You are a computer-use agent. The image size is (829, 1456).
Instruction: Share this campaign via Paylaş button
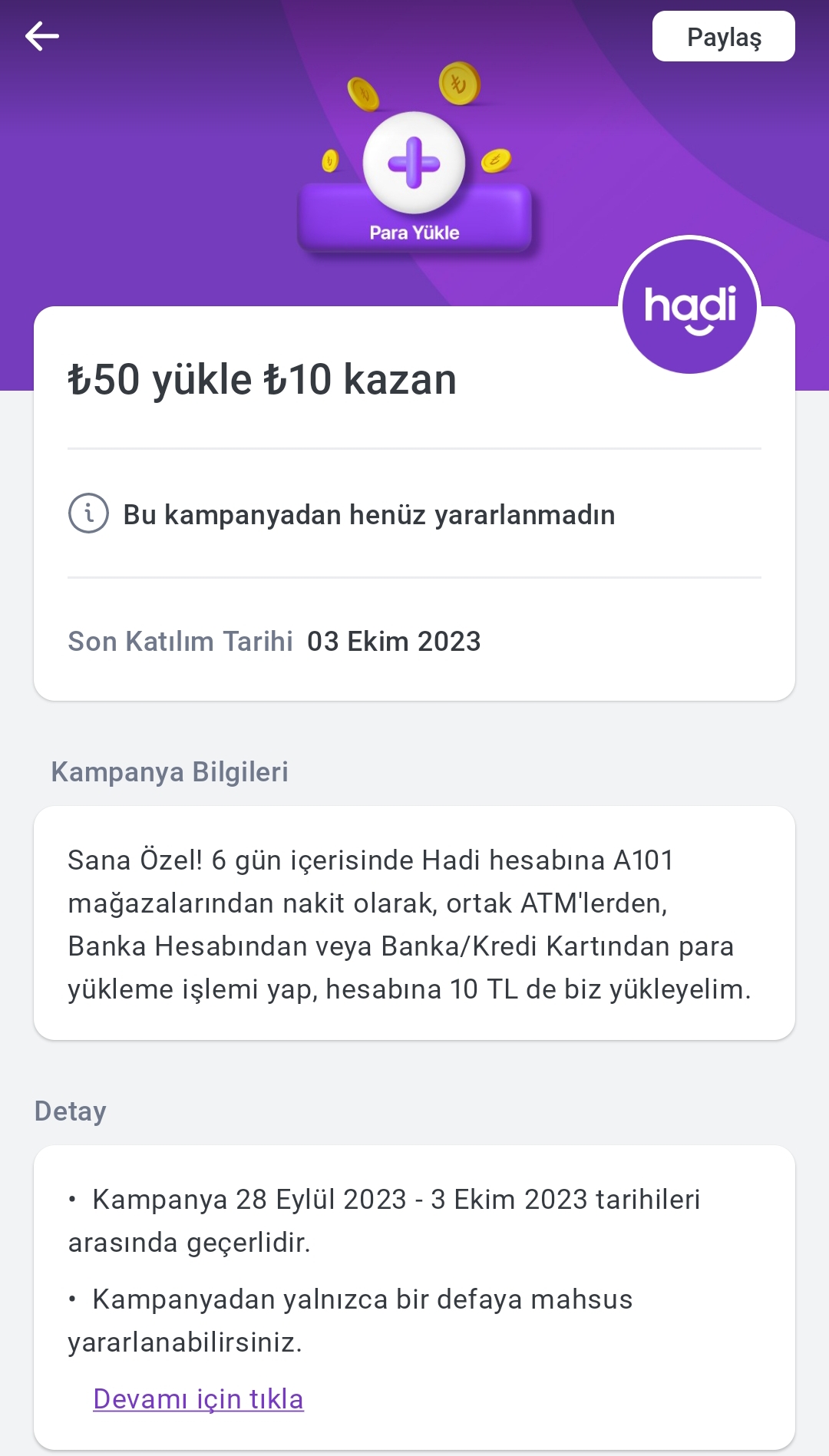(x=723, y=37)
